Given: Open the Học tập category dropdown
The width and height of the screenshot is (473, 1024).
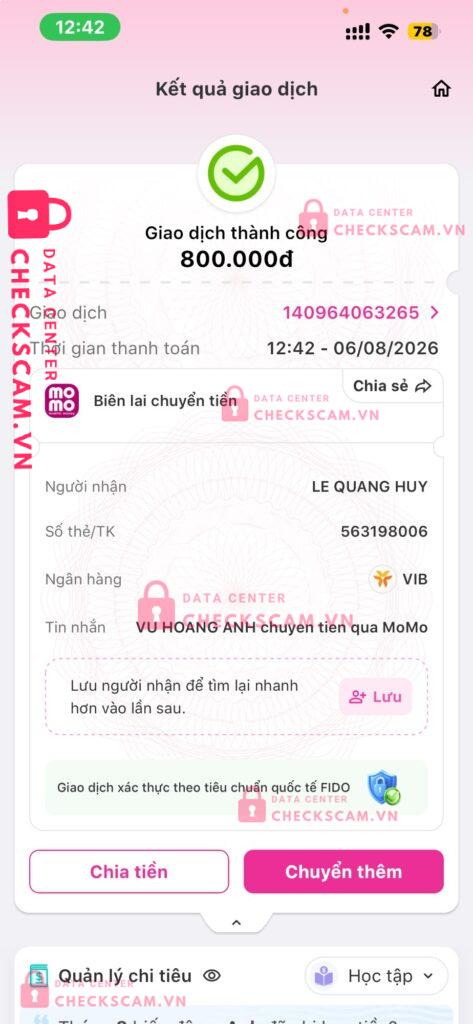Looking at the screenshot, I should [x=376, y=976].
